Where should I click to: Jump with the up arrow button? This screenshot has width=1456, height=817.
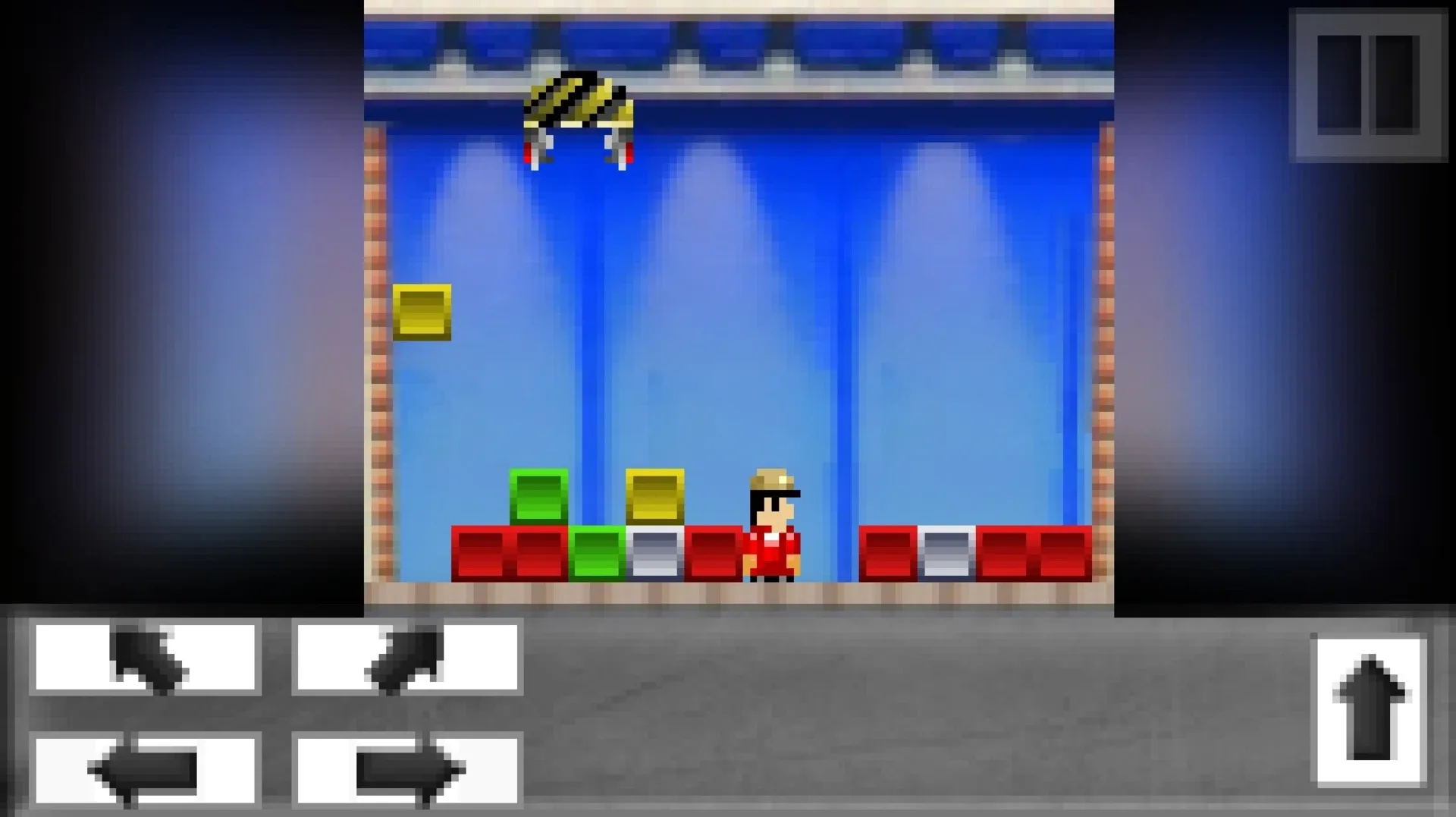tap(1371, 711)
